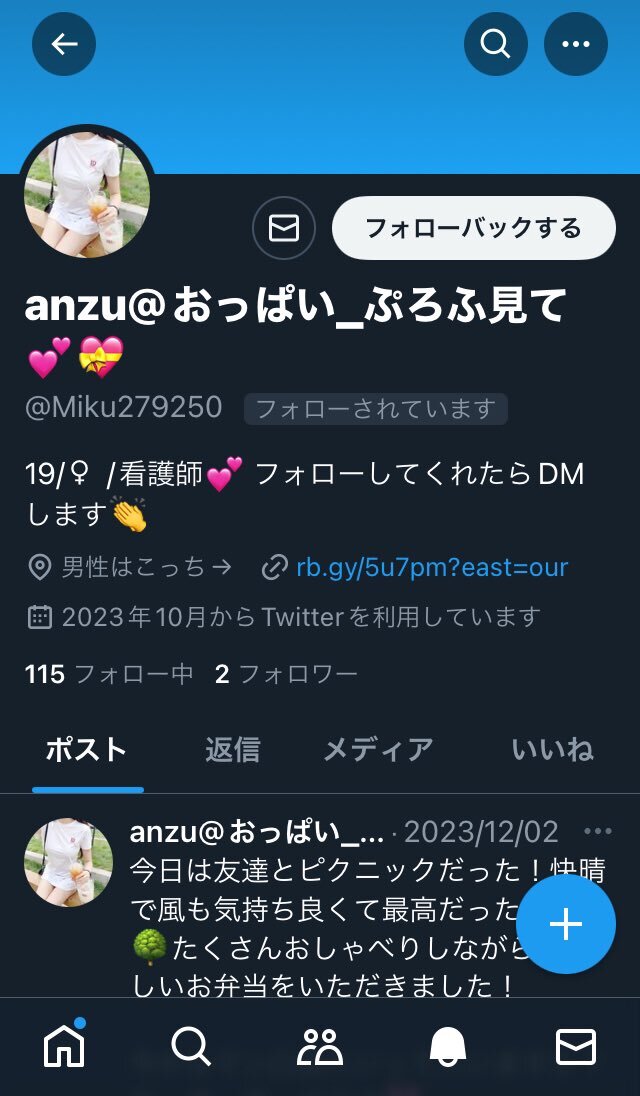The height and width of the screenshot is (1096, 640).
Task: Tap the フォローバックする button
Action: coord(473,228)
